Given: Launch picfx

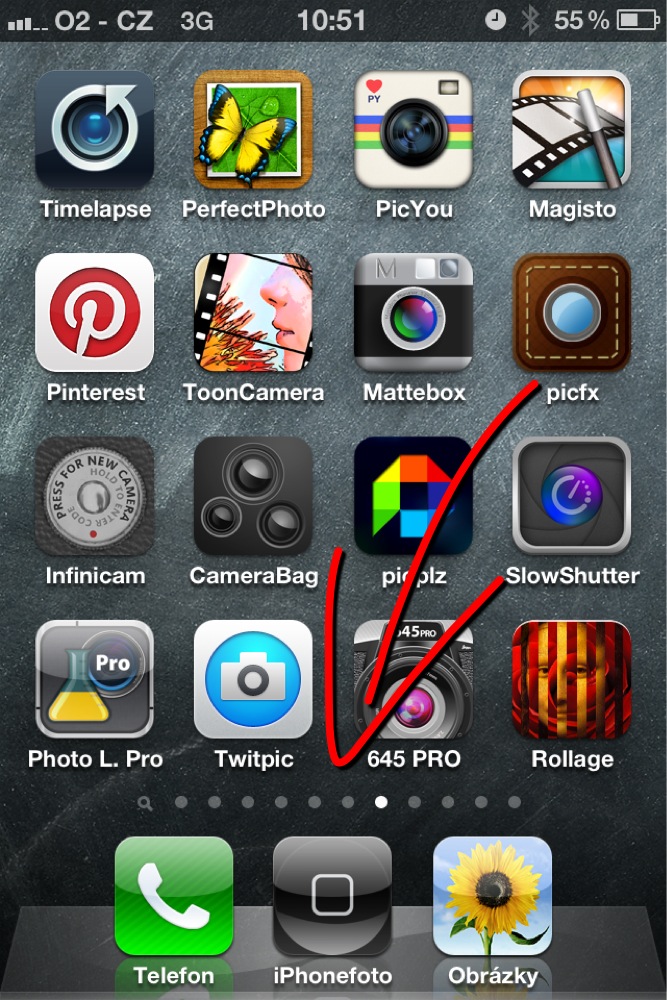Looking at the screenshot, I should pos(572,313).
